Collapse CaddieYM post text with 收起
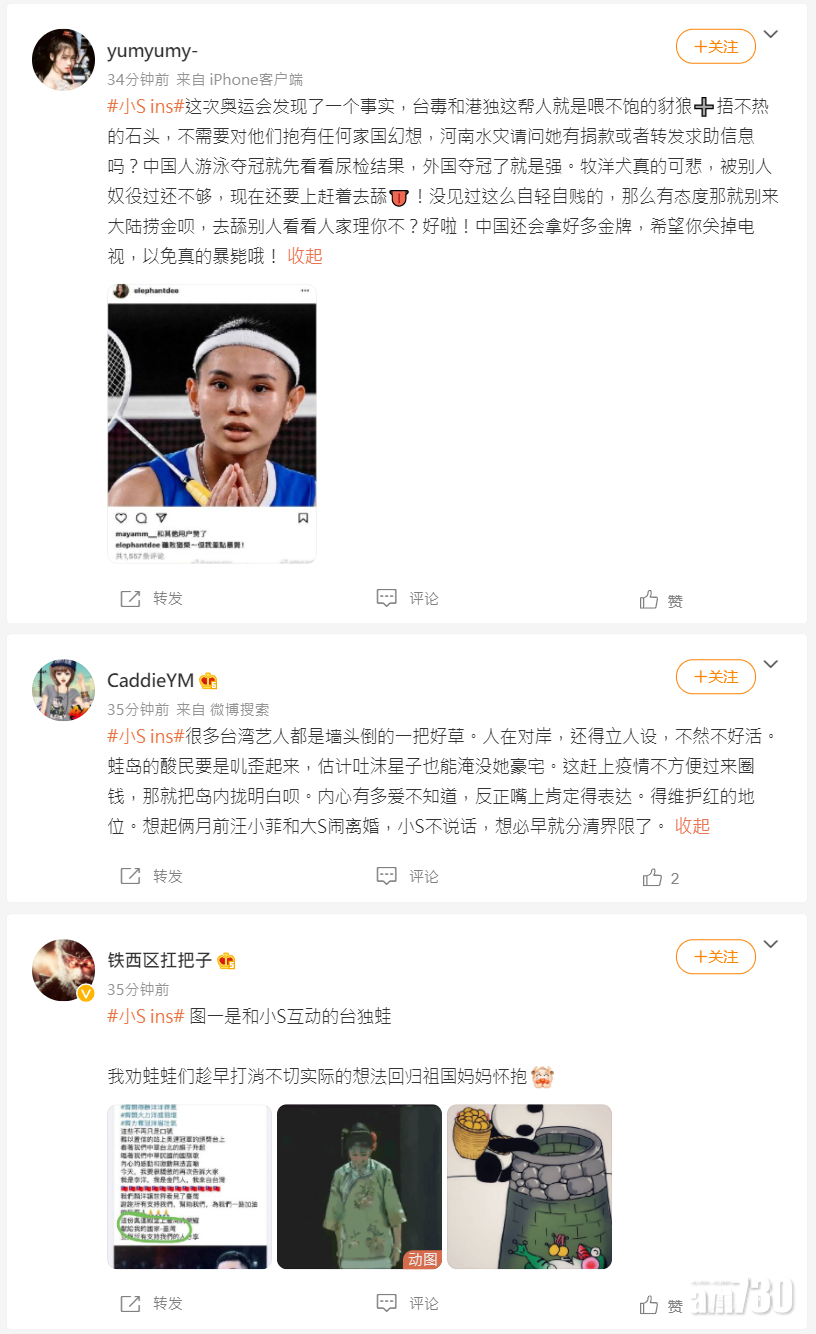 point(692,826)
